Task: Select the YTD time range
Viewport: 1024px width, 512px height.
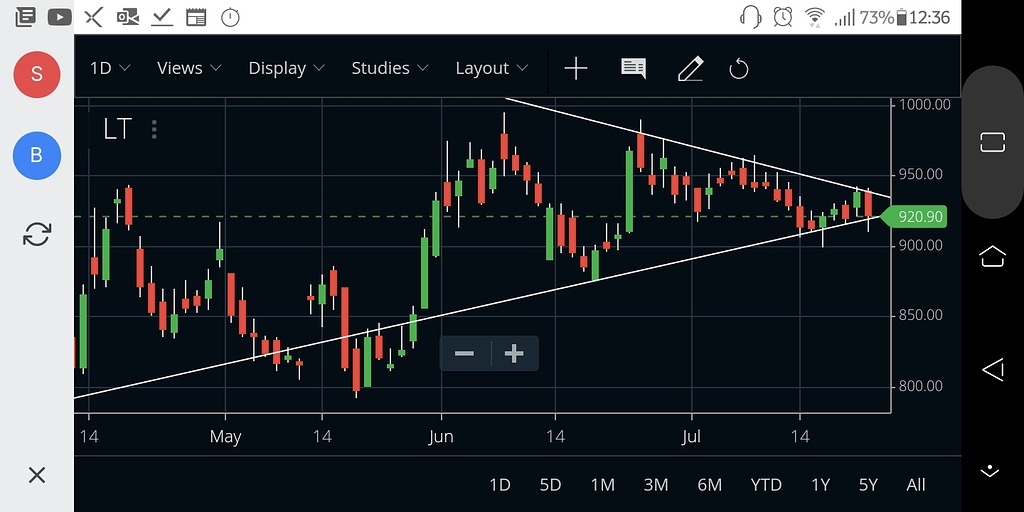Action: coord(766,485)
